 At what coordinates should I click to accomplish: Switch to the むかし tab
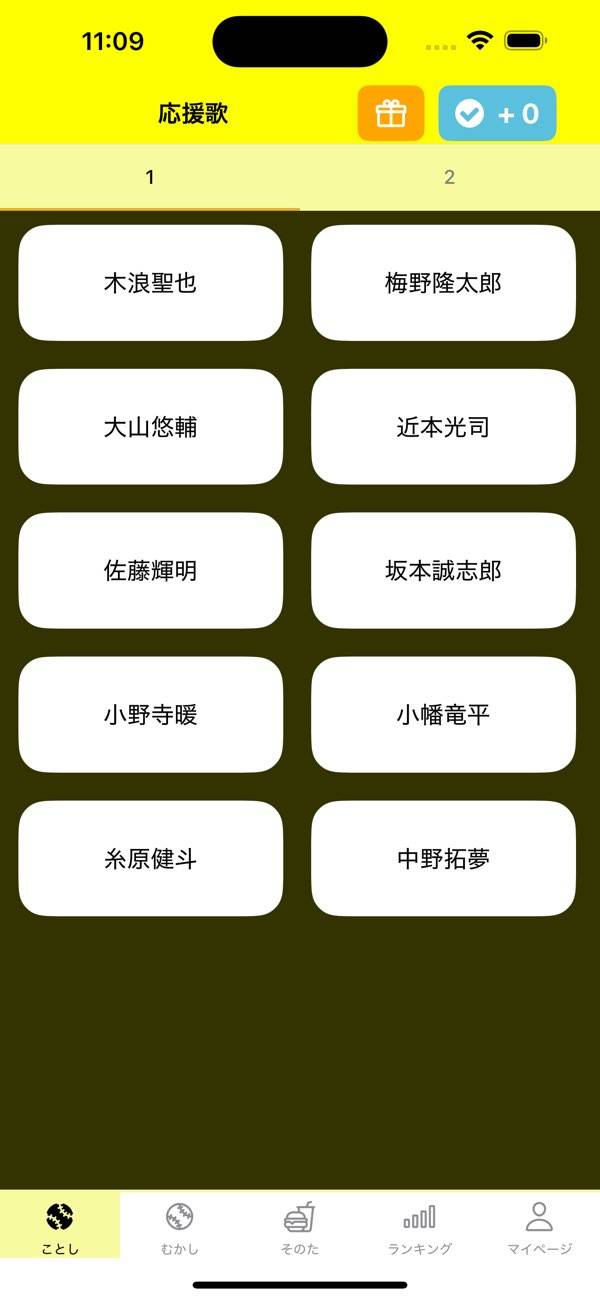[180, 1227]
